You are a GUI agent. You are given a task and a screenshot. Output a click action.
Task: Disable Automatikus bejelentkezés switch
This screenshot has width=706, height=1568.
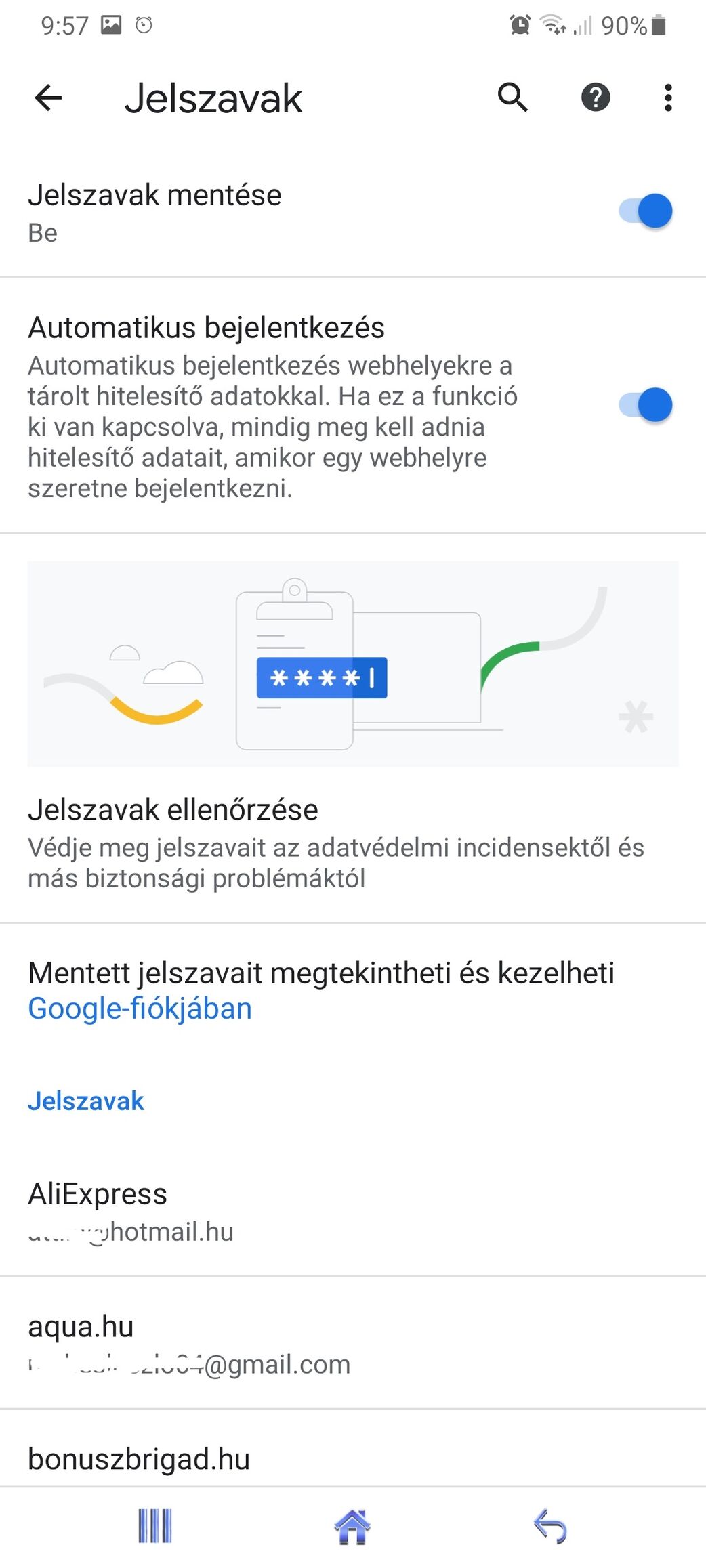(645, 405)
